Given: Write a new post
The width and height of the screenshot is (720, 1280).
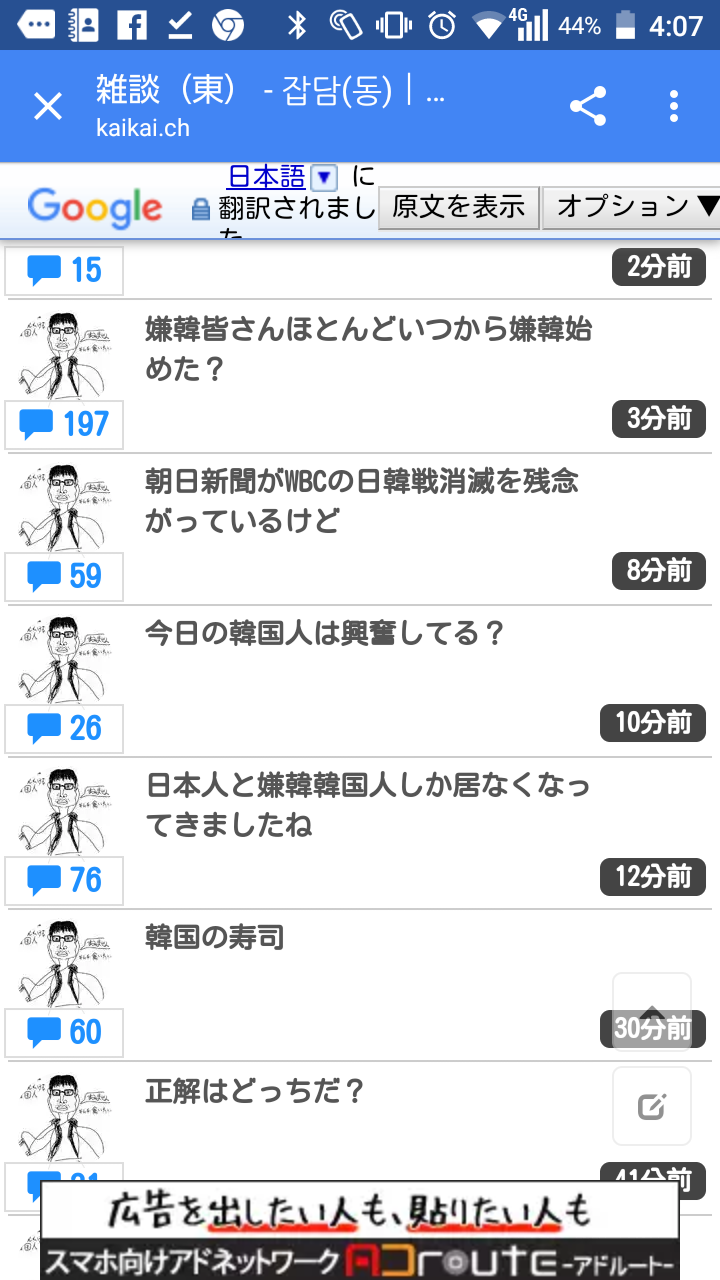Looking at the screenshot, I should click(x=652, y=1106).
